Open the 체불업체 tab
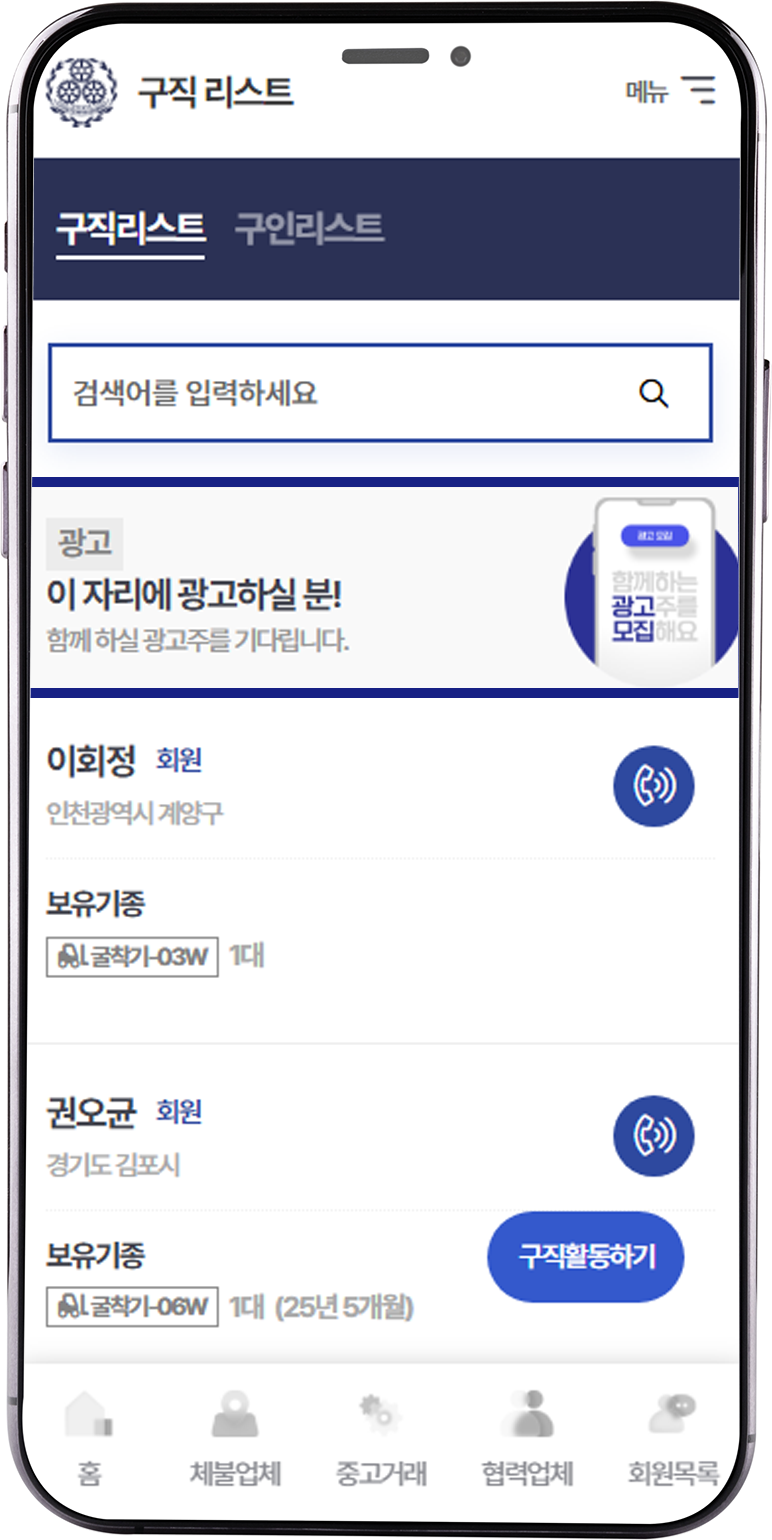Image resolution: width=772 pixels, height=1540 pixels. pos(235,1439)
